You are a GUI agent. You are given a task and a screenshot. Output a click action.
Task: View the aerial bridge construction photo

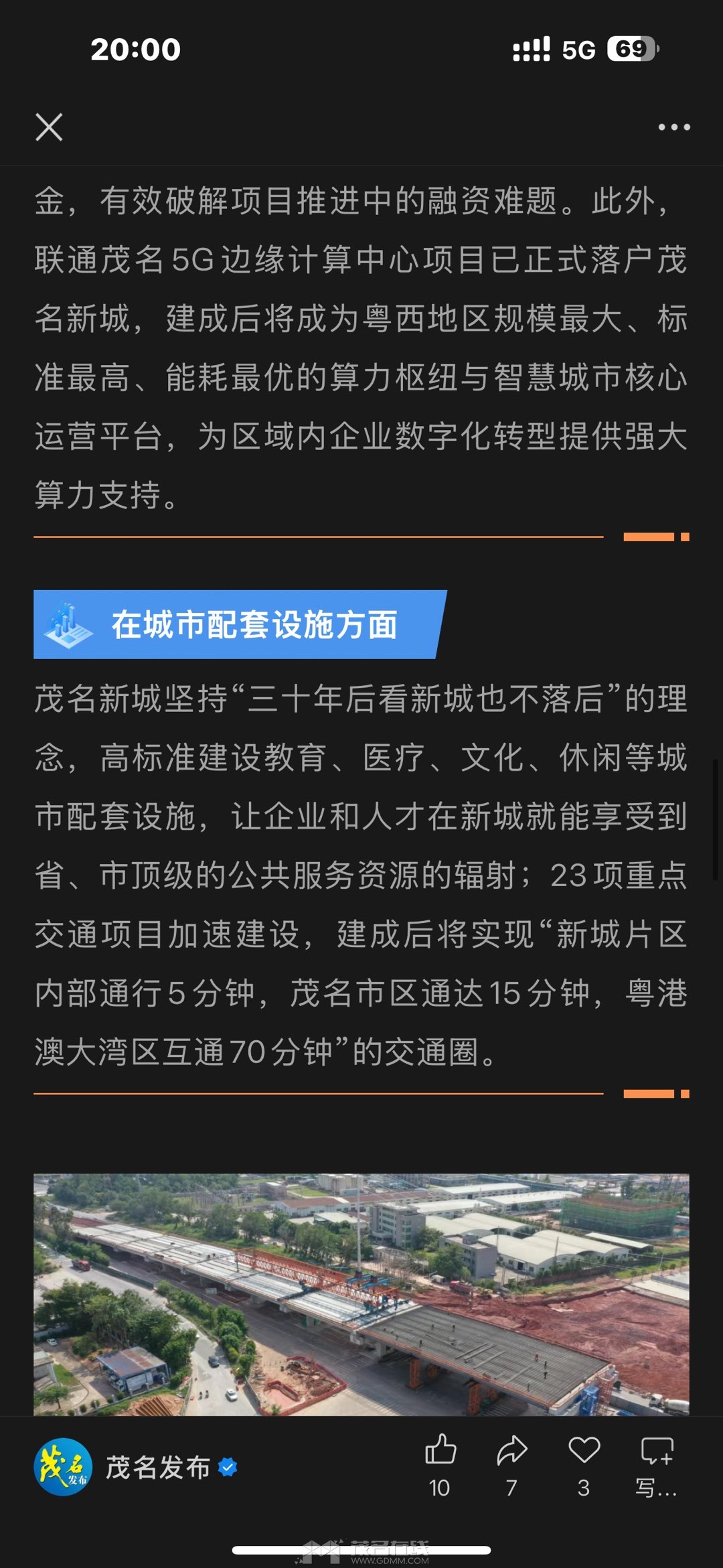[x=361, y=1293]
